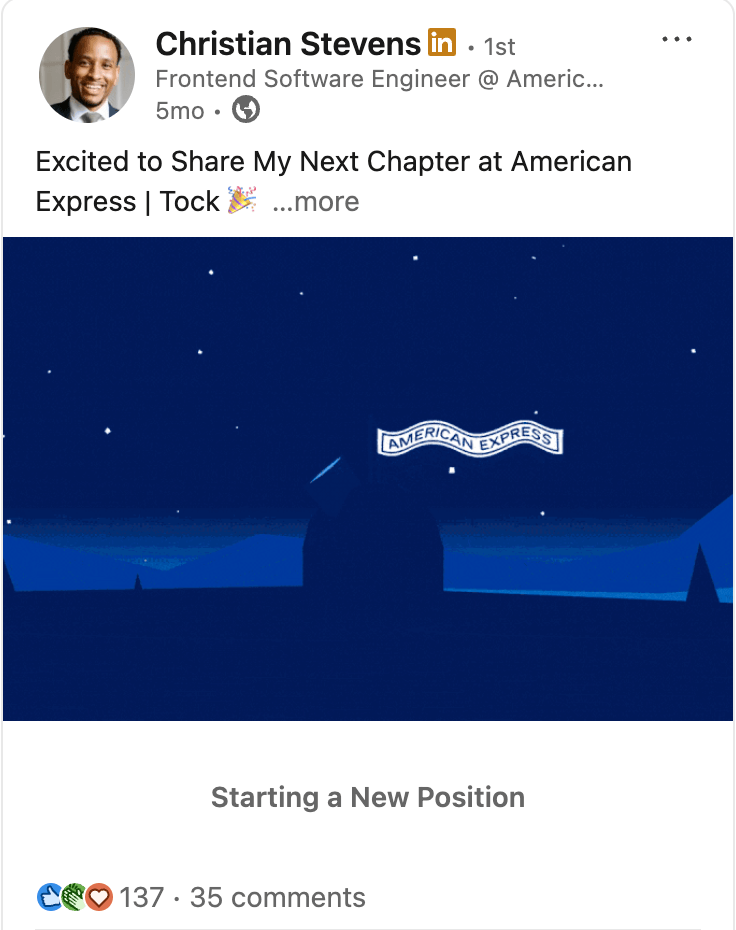This screenshot has height=930, width=736.
Task: Expand post text with …more
Action: pyautogui.click(x=316, y=202)
